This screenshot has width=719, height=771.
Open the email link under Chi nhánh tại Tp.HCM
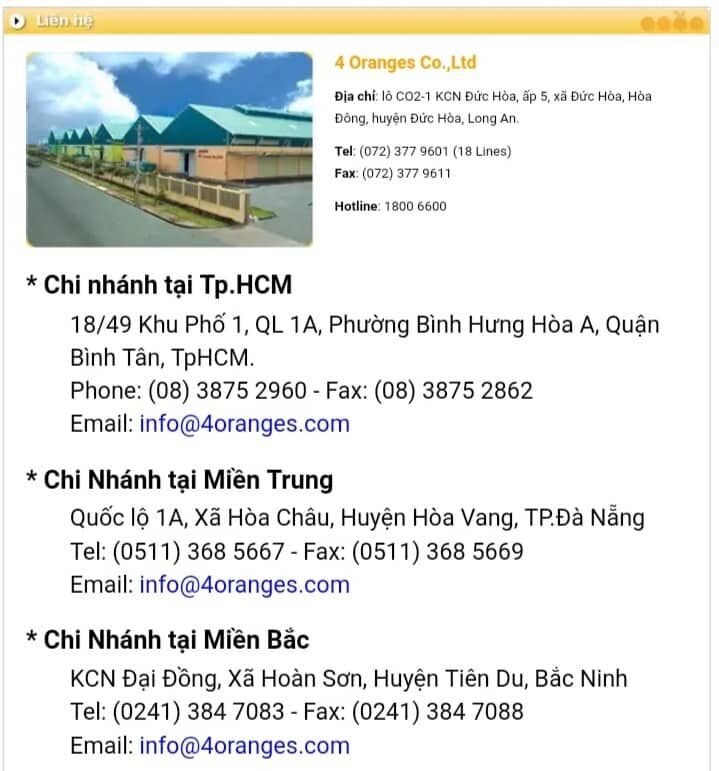click(244, 424)
